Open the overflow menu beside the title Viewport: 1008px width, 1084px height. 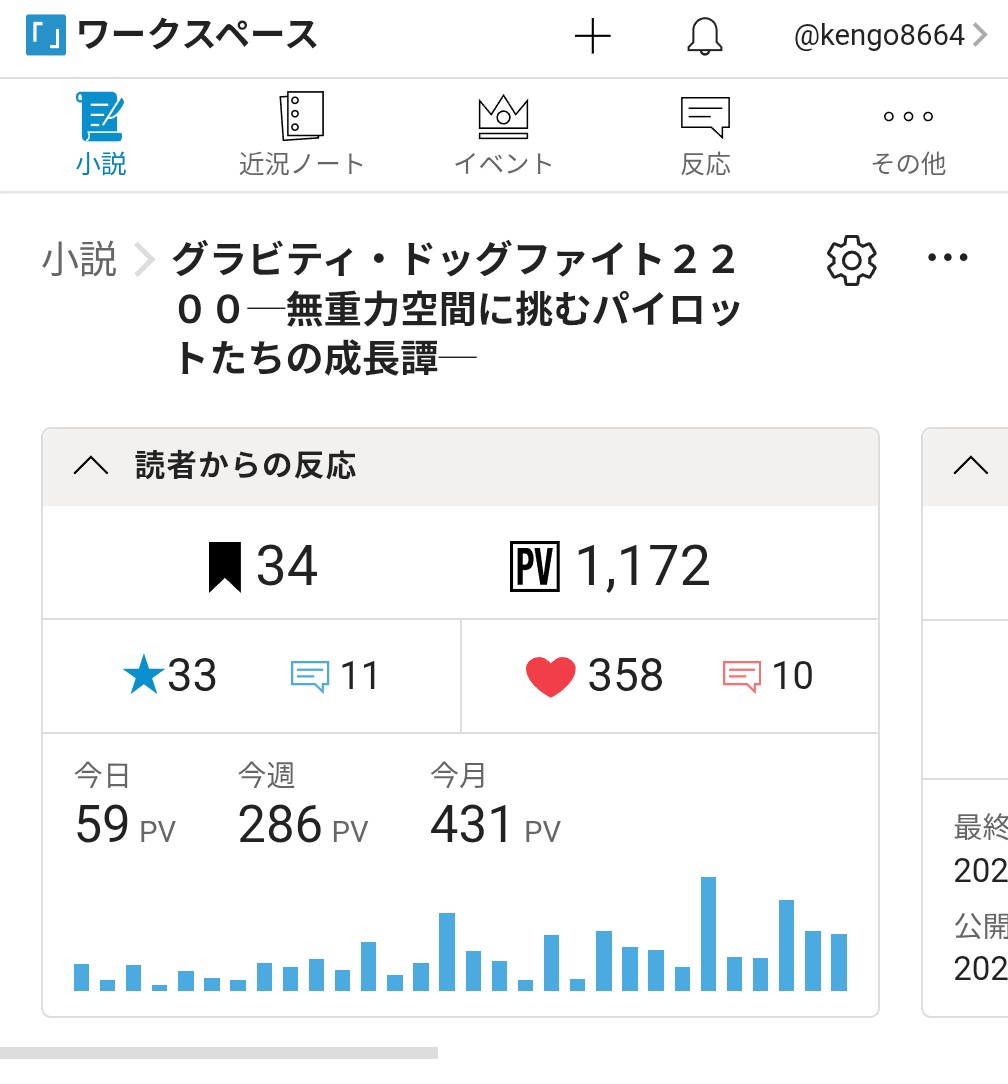(947, 259)
